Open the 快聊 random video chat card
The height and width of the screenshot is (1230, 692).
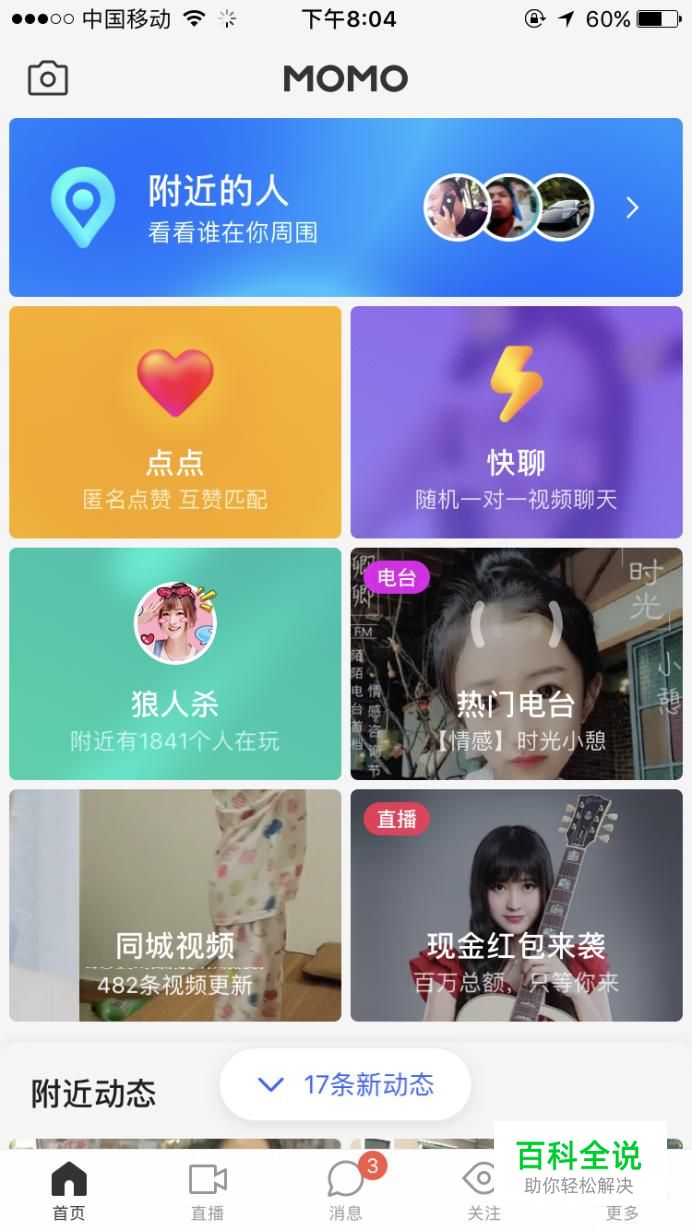(x=516, y=422)
